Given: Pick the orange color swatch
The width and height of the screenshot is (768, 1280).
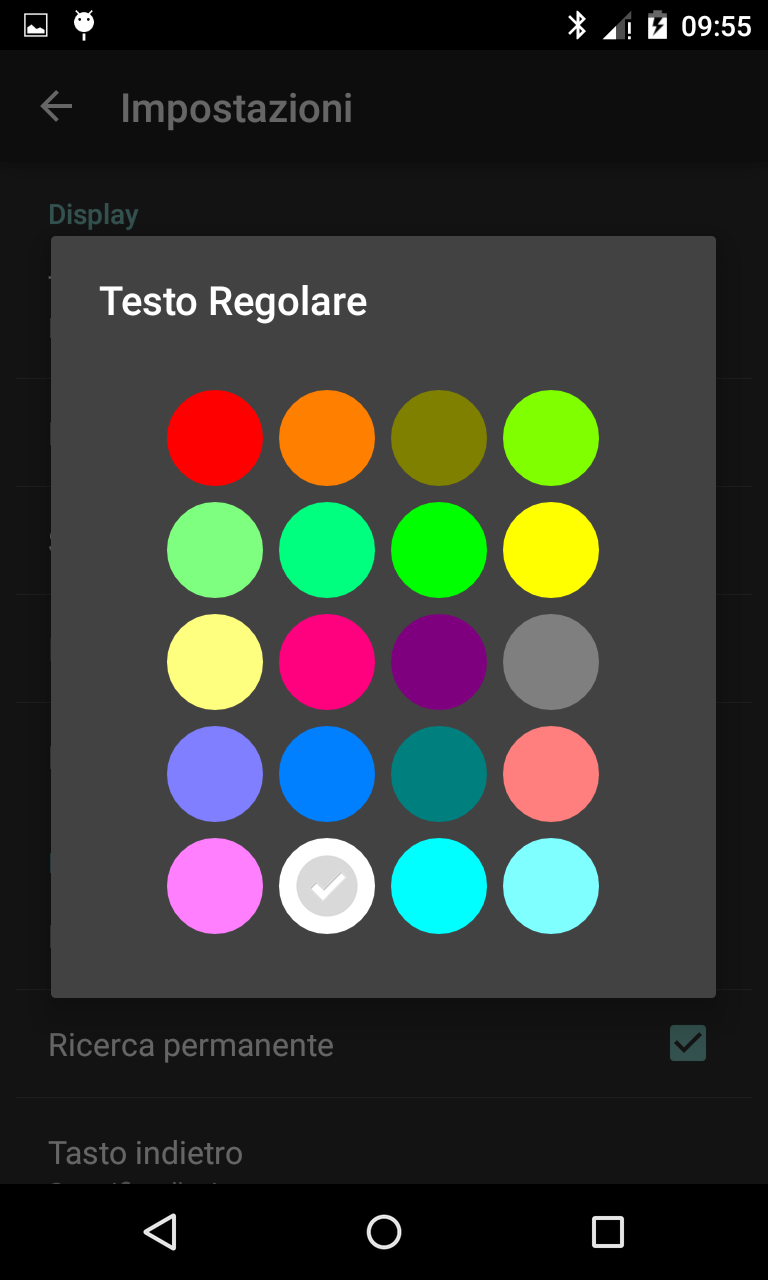Looking at the screenshot, I should pyautogui.click(x=327, y=438).
